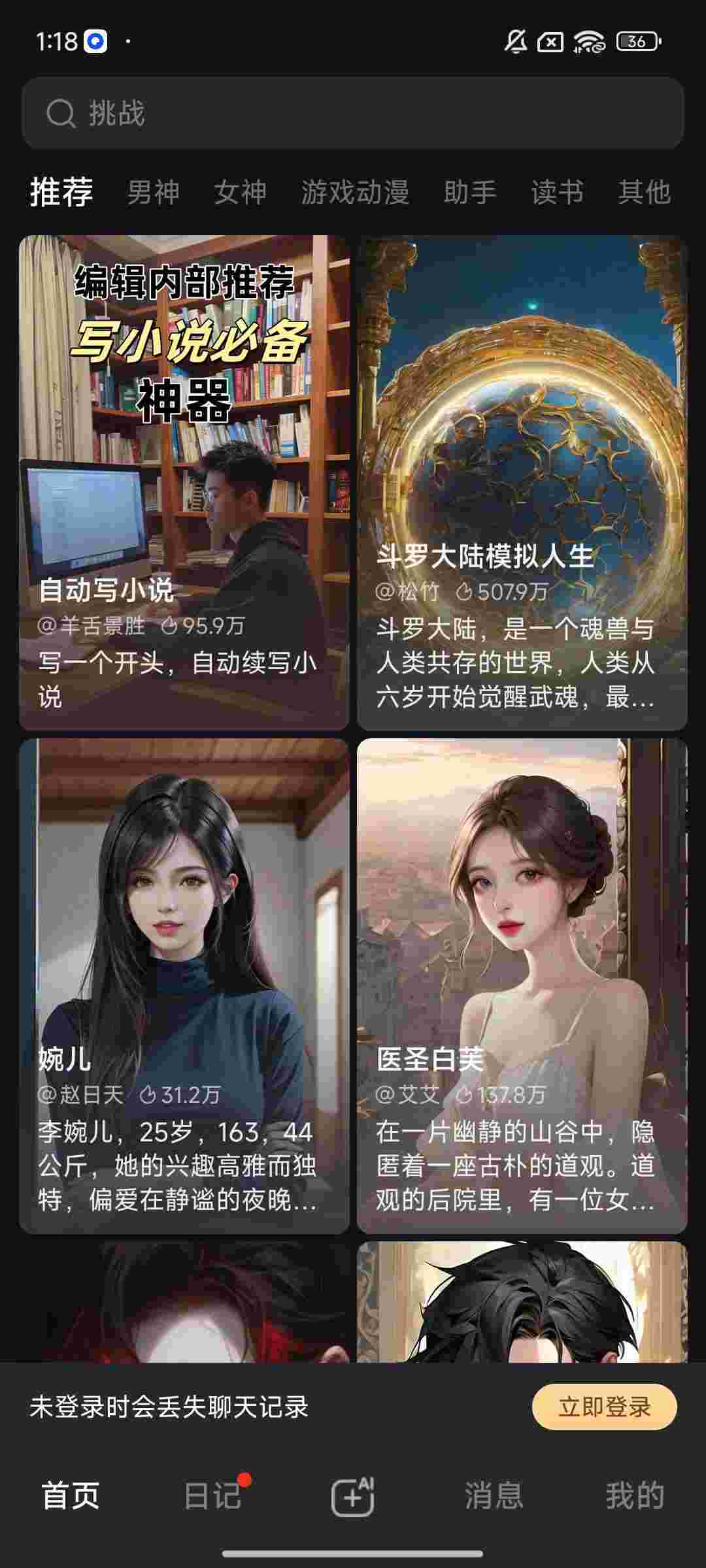This screenshot has width=706, height=1568.
Task: Open the 其他 tab
Action: [644, 193]
